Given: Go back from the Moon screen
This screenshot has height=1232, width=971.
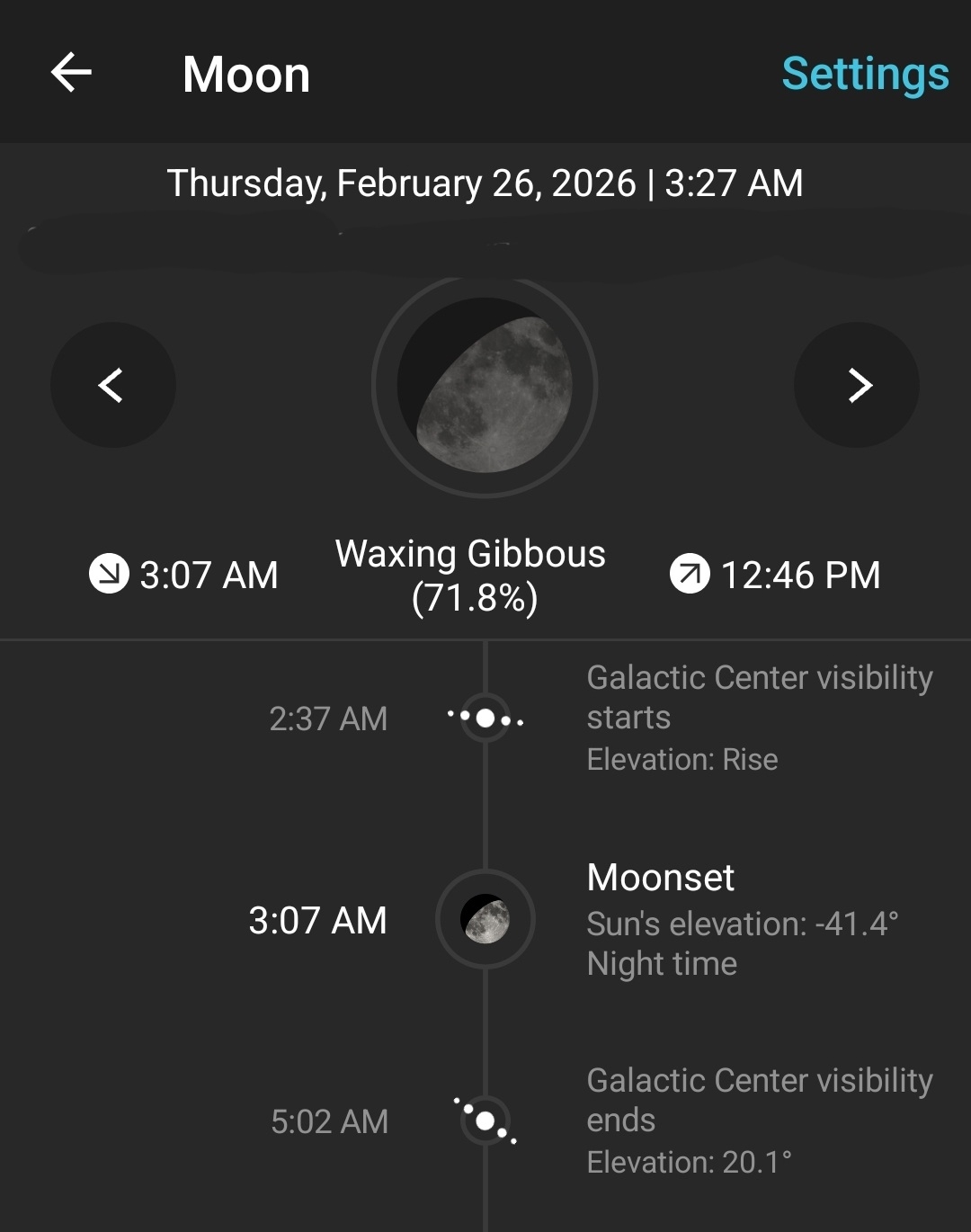Looking at the screenshot, I should [71, 73].
